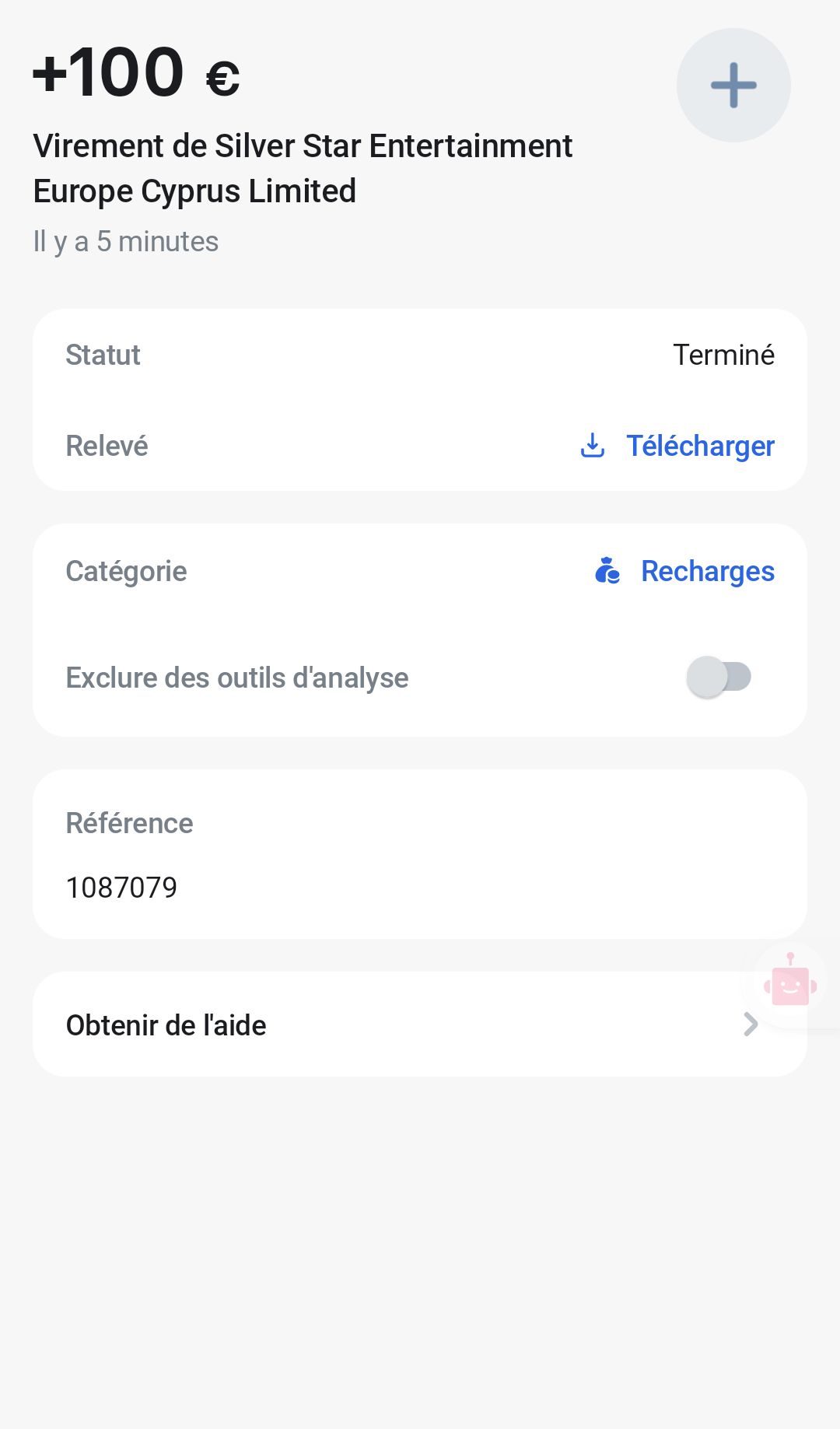Tap the round plus icon button
Screen dimensions: 840x1429
point(733,85)
